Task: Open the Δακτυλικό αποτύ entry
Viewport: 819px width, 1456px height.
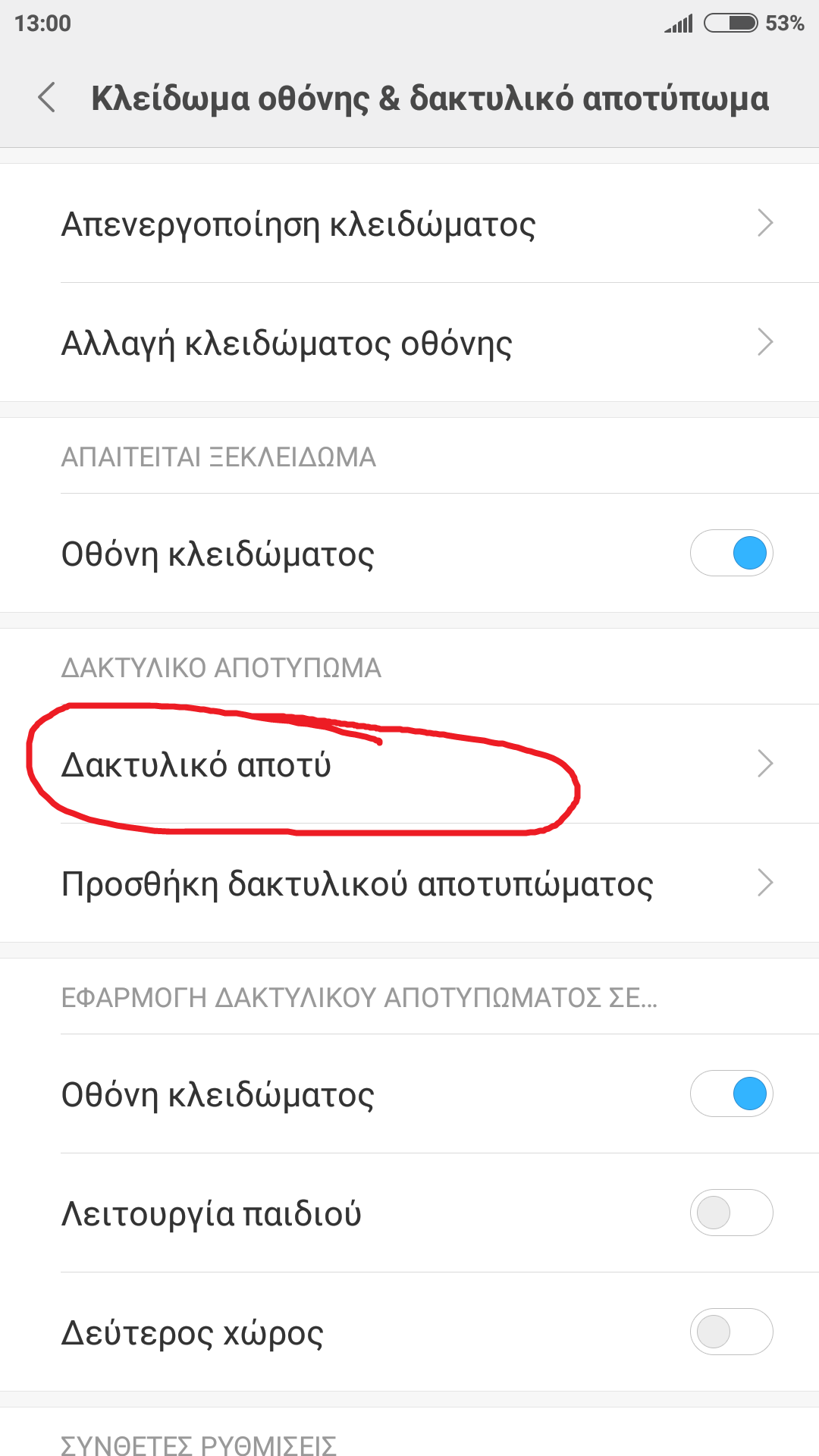Action: 409,764
